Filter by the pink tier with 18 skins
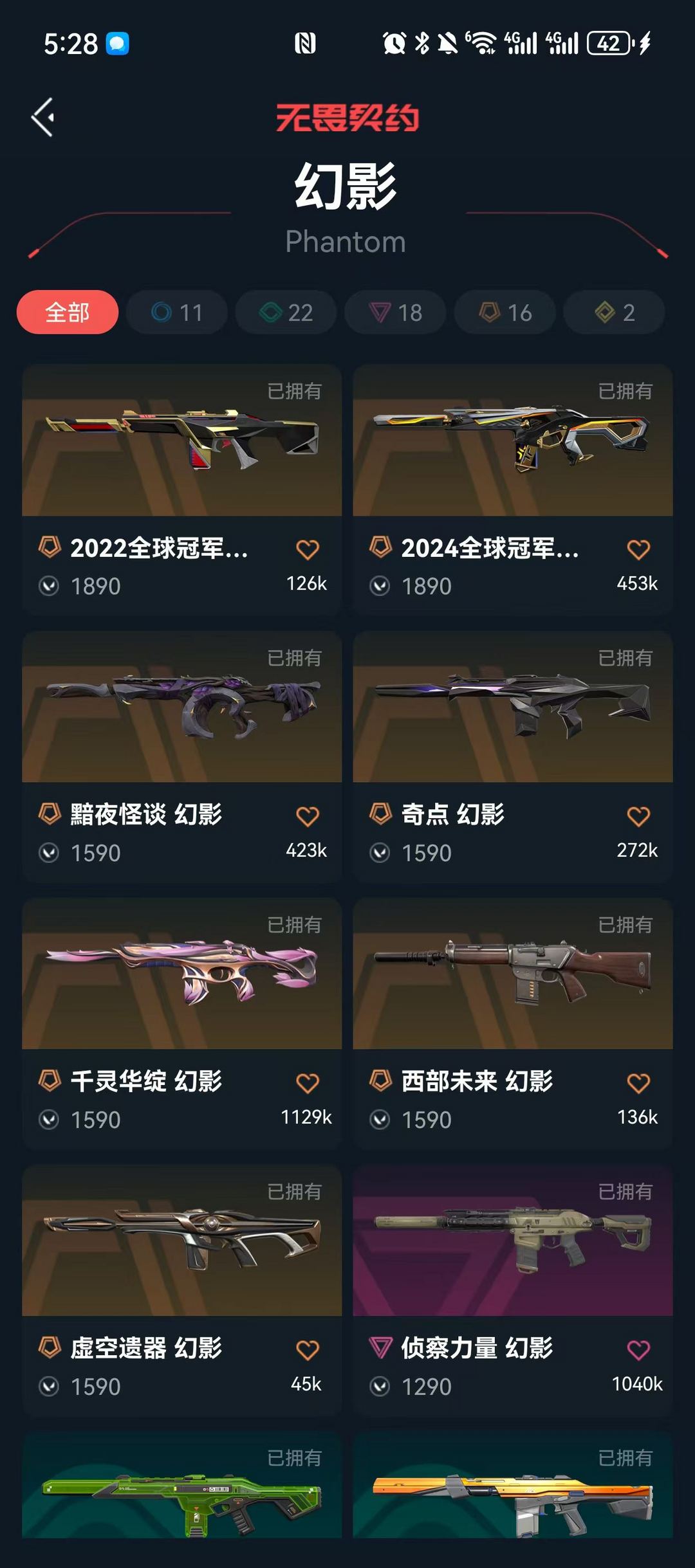 pyautogui.click(x=396, y=313)
